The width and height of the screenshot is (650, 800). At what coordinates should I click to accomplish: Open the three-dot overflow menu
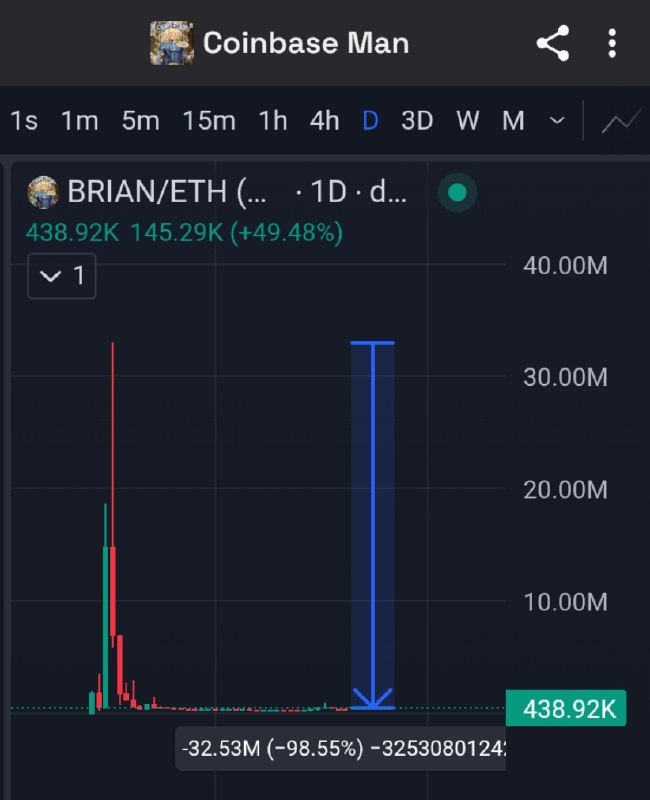pyautogui.click(x=612, y=43)
